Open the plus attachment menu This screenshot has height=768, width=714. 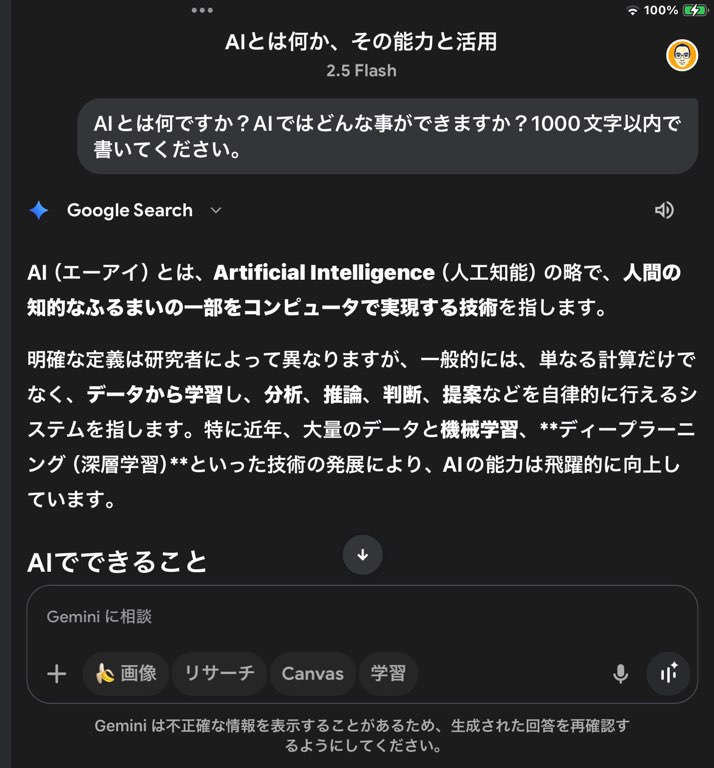[57, 674]
